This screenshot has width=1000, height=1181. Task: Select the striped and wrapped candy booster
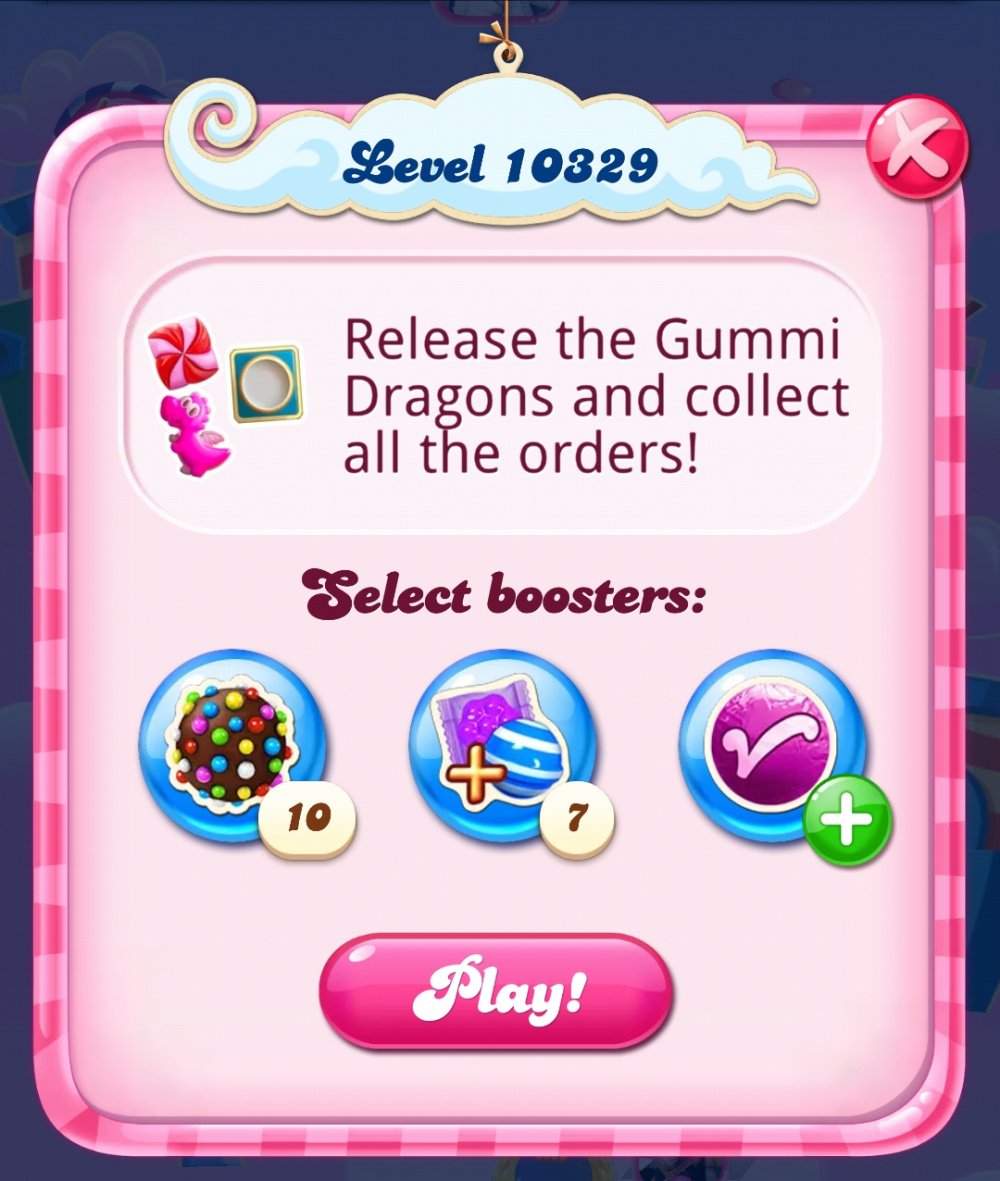502,745
